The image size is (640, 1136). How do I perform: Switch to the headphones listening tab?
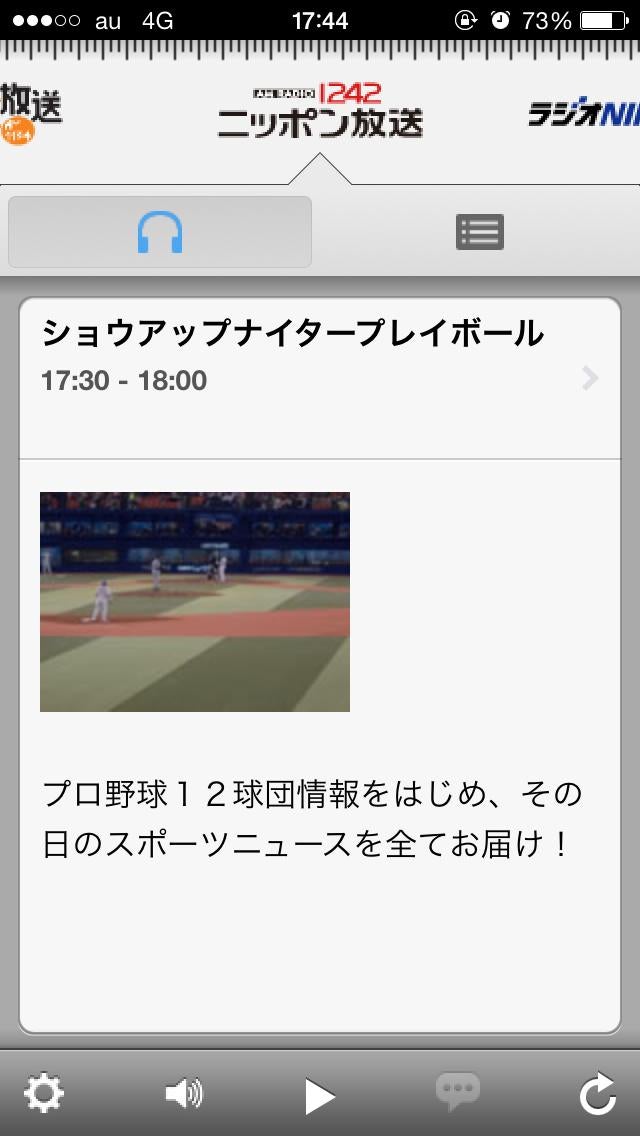coord(159,232)
